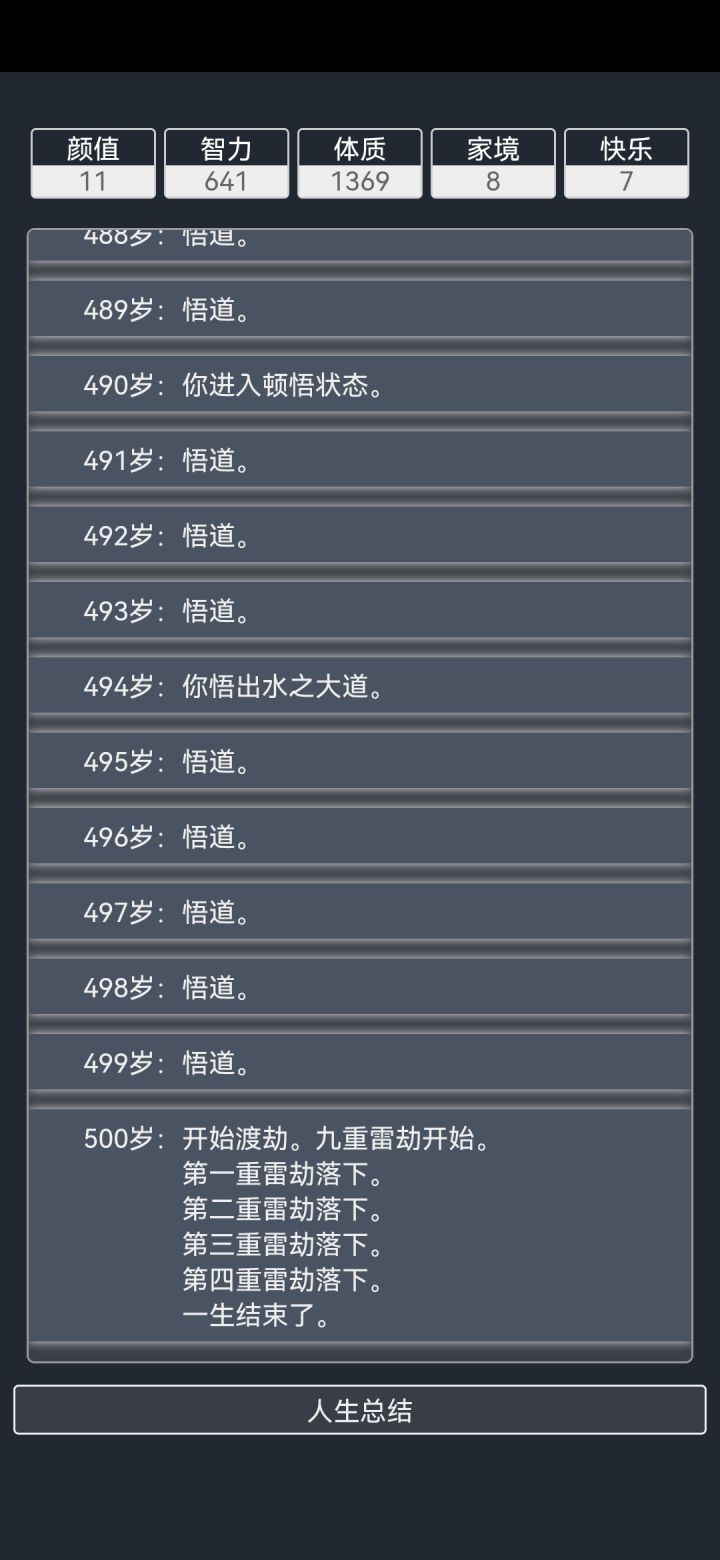Click the 499岁 悟道 row

[x=360, y=1063]
